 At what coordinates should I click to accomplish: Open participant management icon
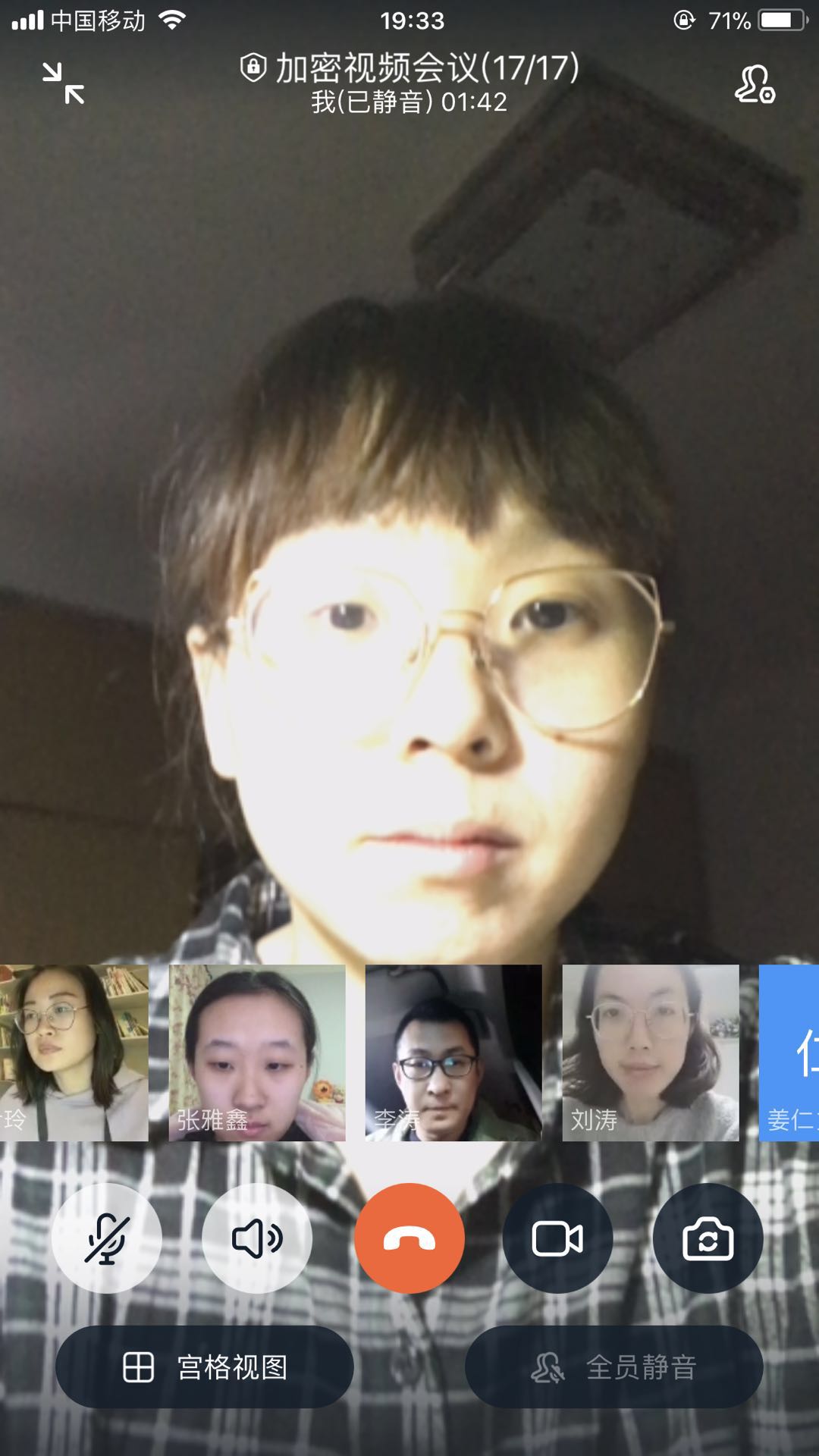click(x=755, y=84)
